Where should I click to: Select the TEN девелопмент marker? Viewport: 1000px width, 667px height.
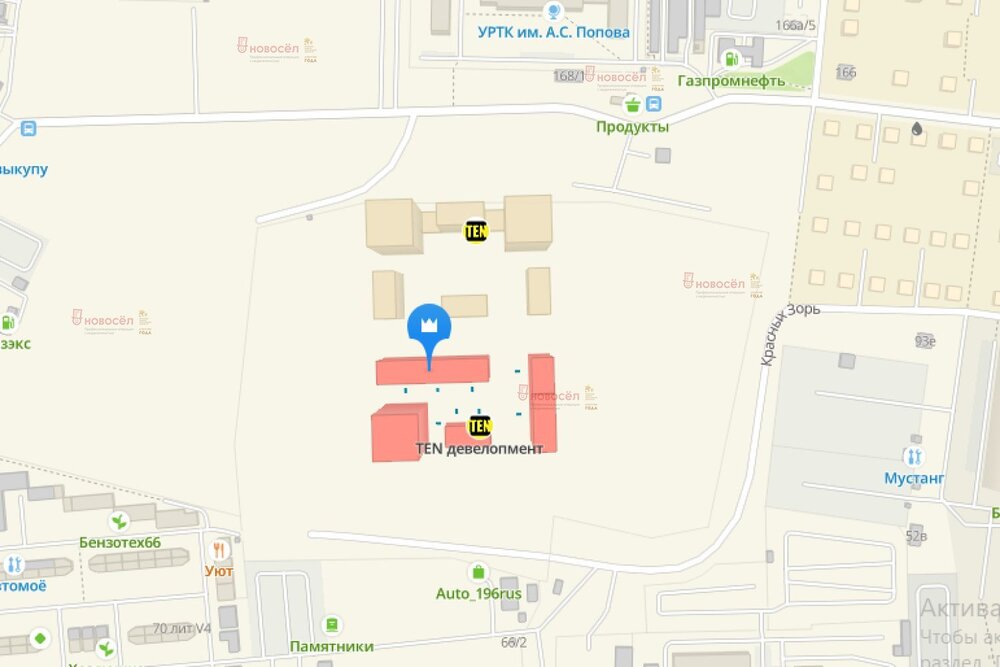point(480,427)
